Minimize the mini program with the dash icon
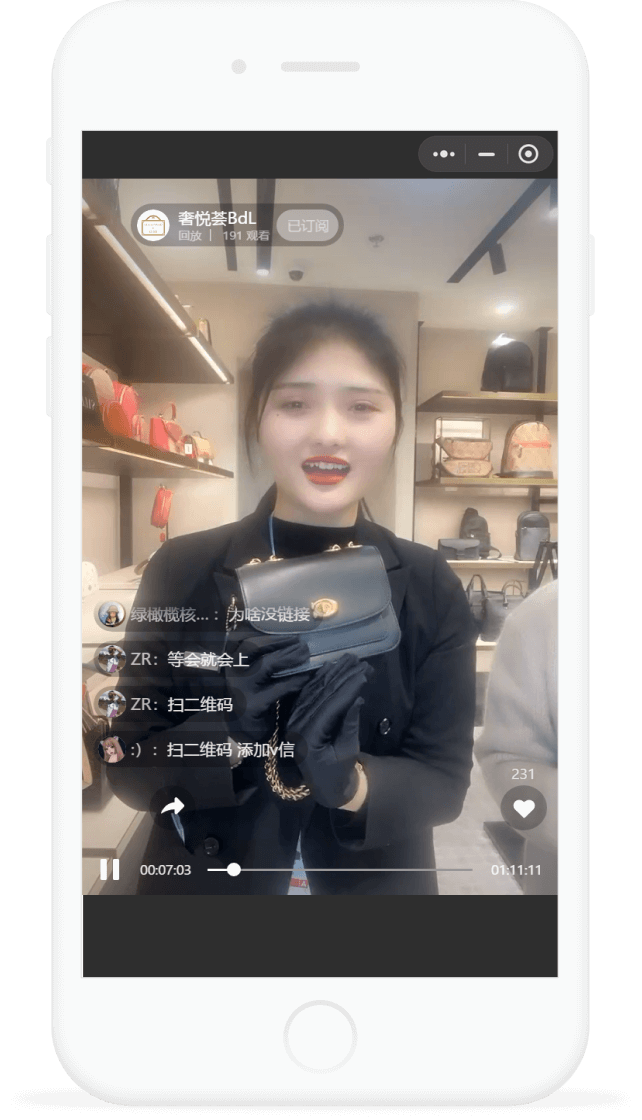The height and width of the screenshot is (1120, 642). pos(486,154)
